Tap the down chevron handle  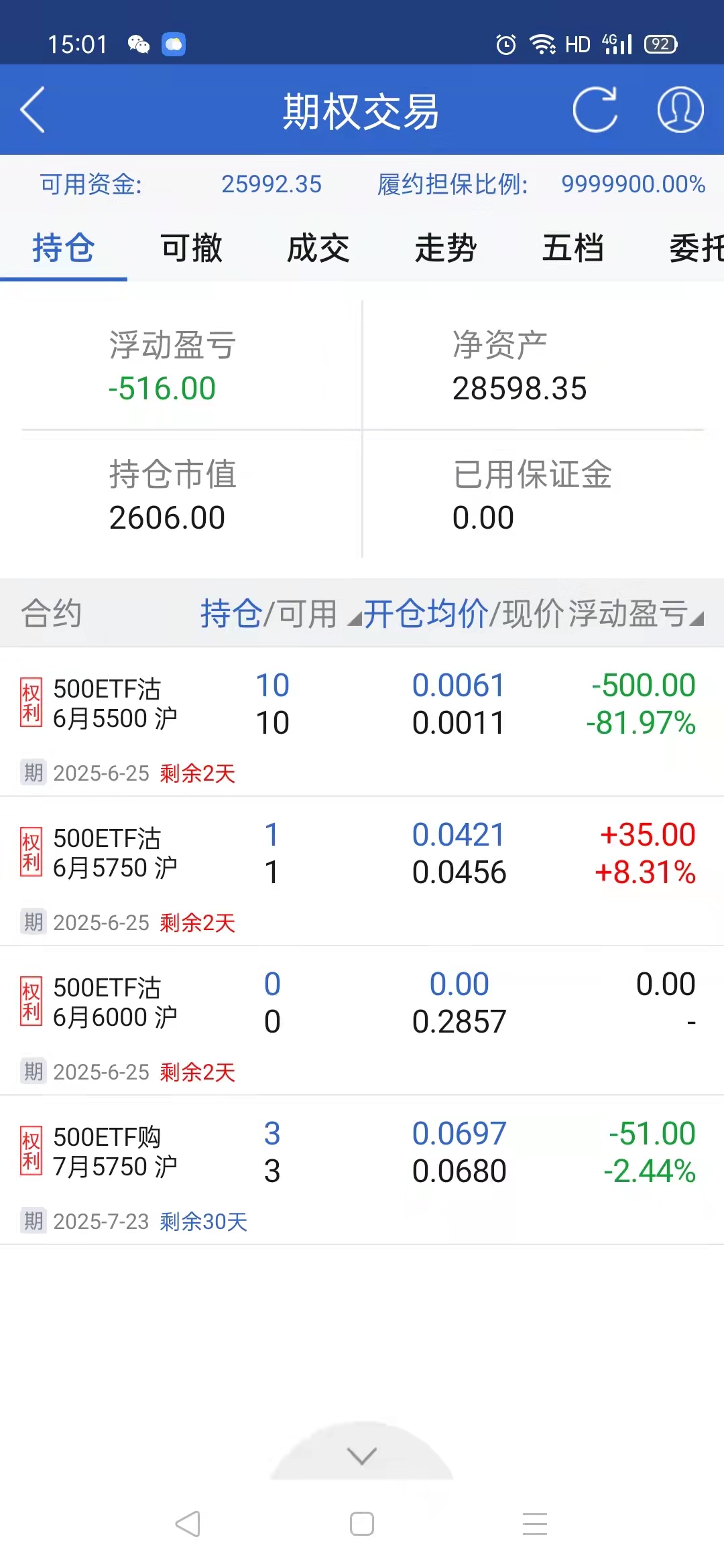362,1455
